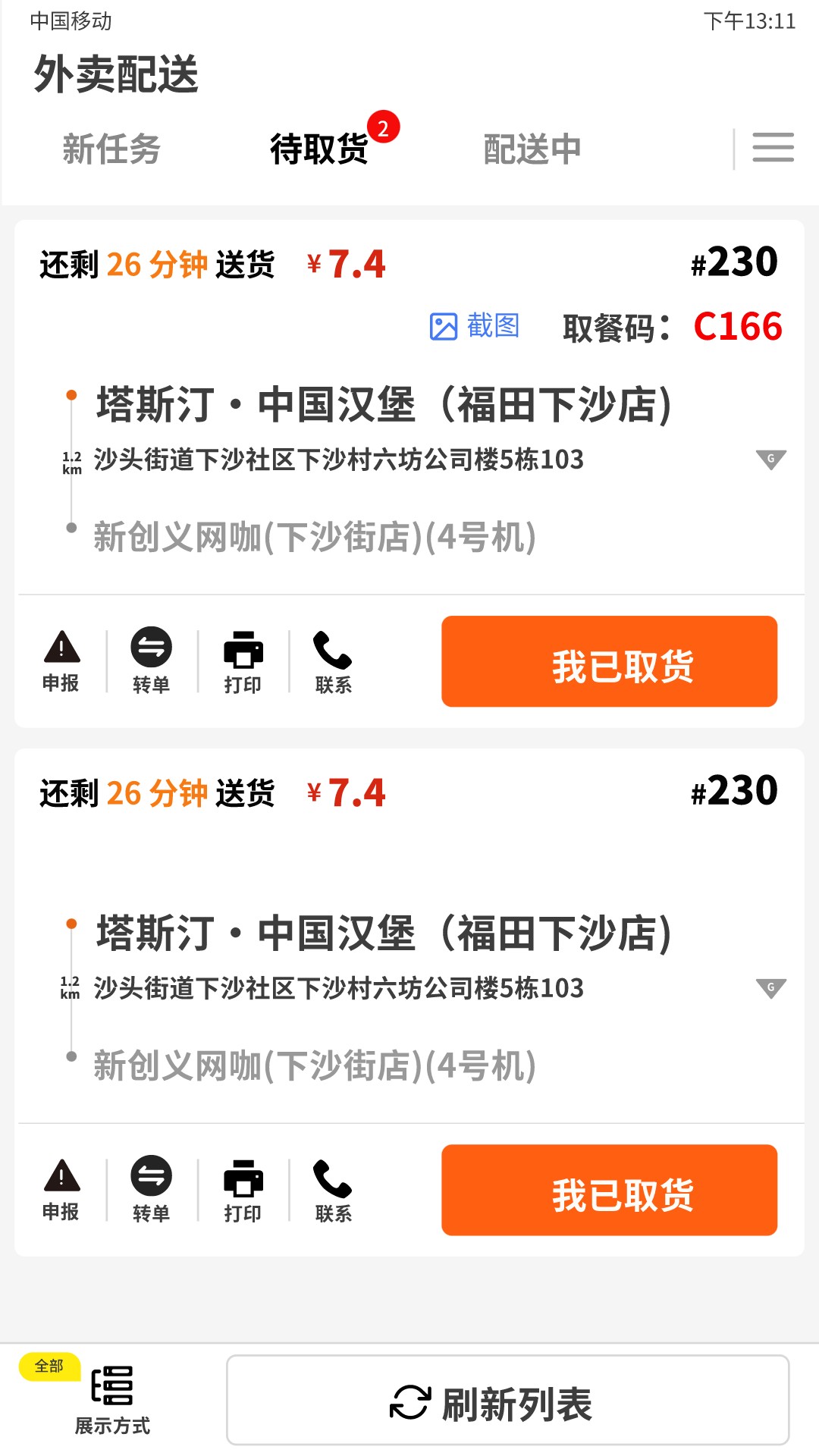Open the 展示方式 display mode option
819x1456 pixels.
(x=112, y=1400)
